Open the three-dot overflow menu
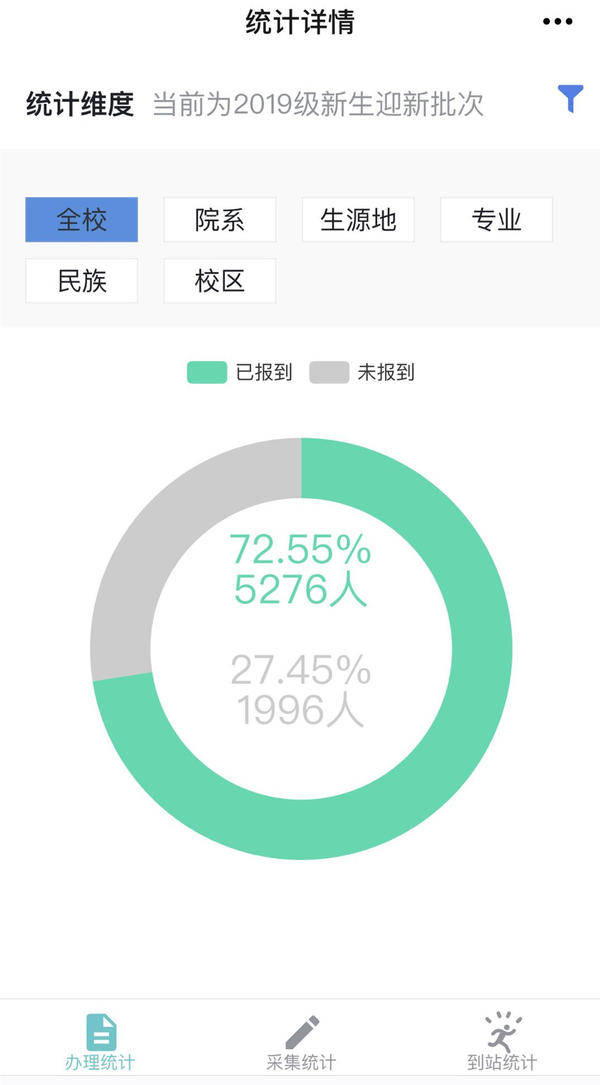Viewport: 600px width, 1085px height. (x=558, y=21)
